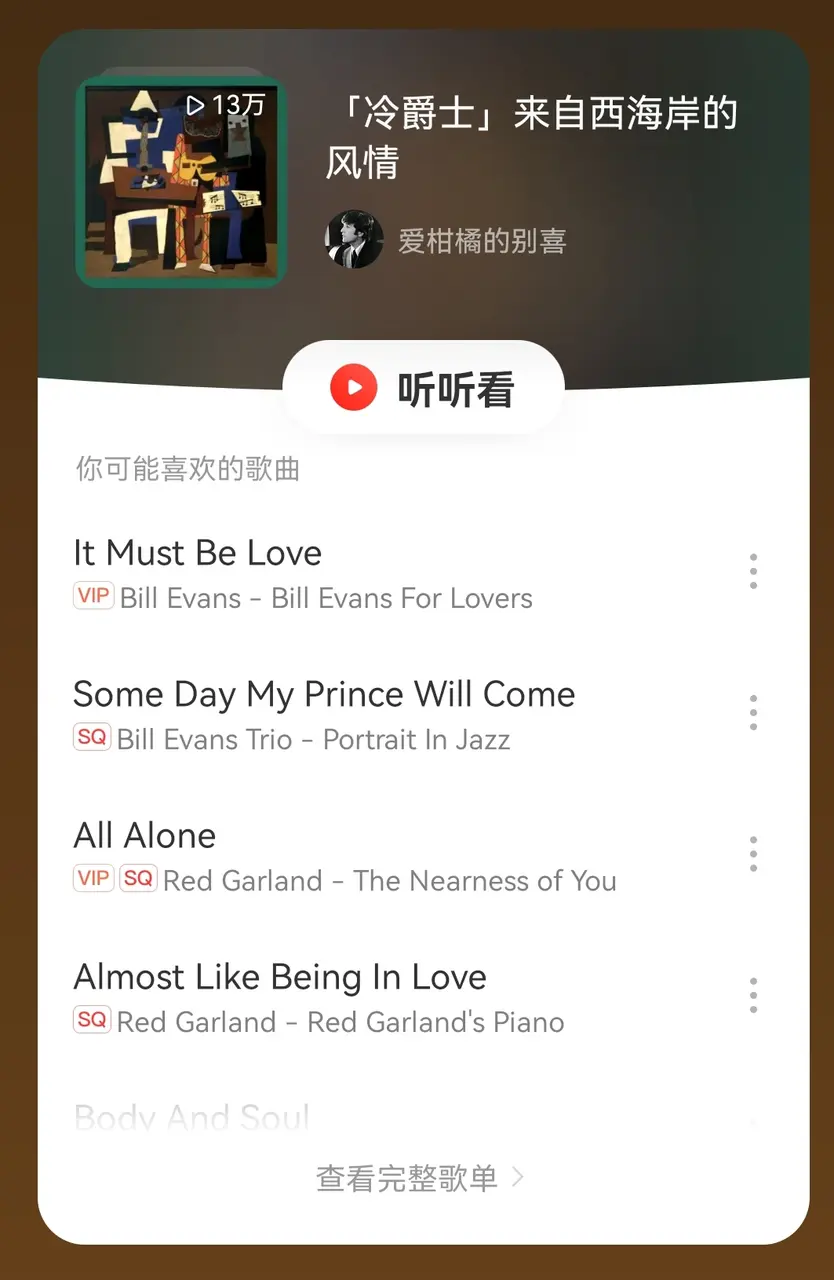This screenshot has width=834, height=1280.
Task: Open more options for Almost Like Being In Love
Action: (753, 995)
